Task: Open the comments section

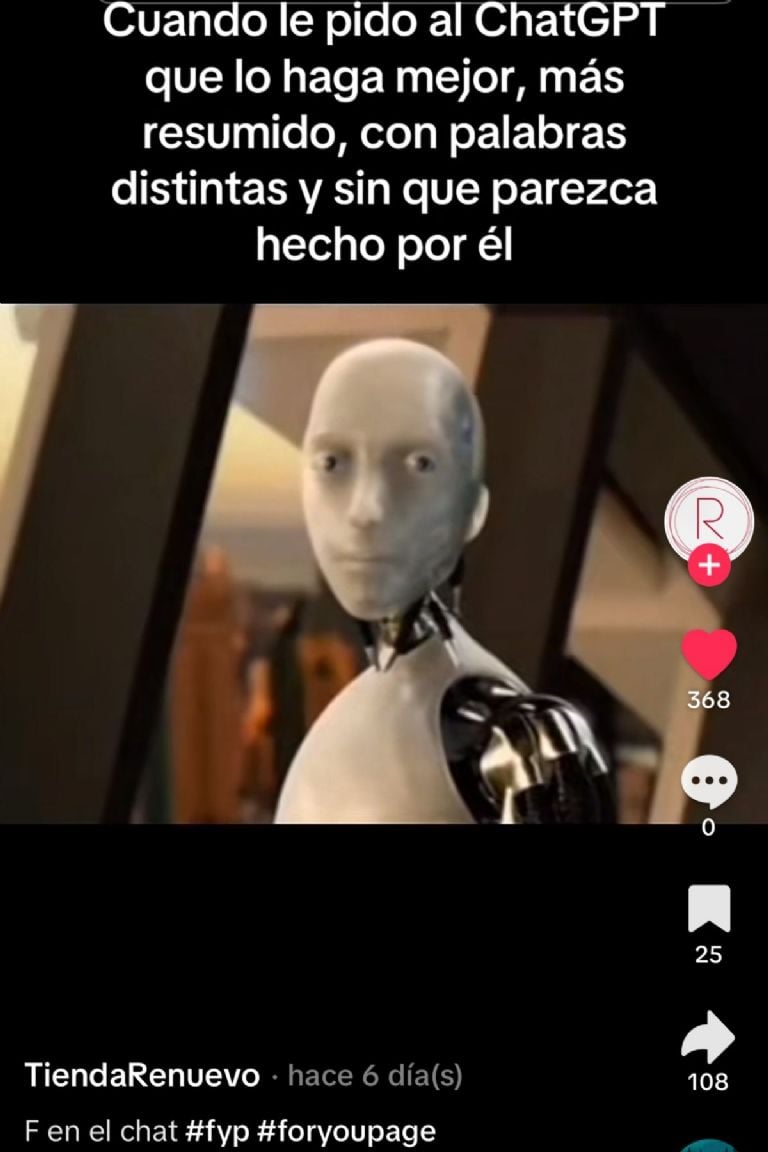Action: pos(708,783)
